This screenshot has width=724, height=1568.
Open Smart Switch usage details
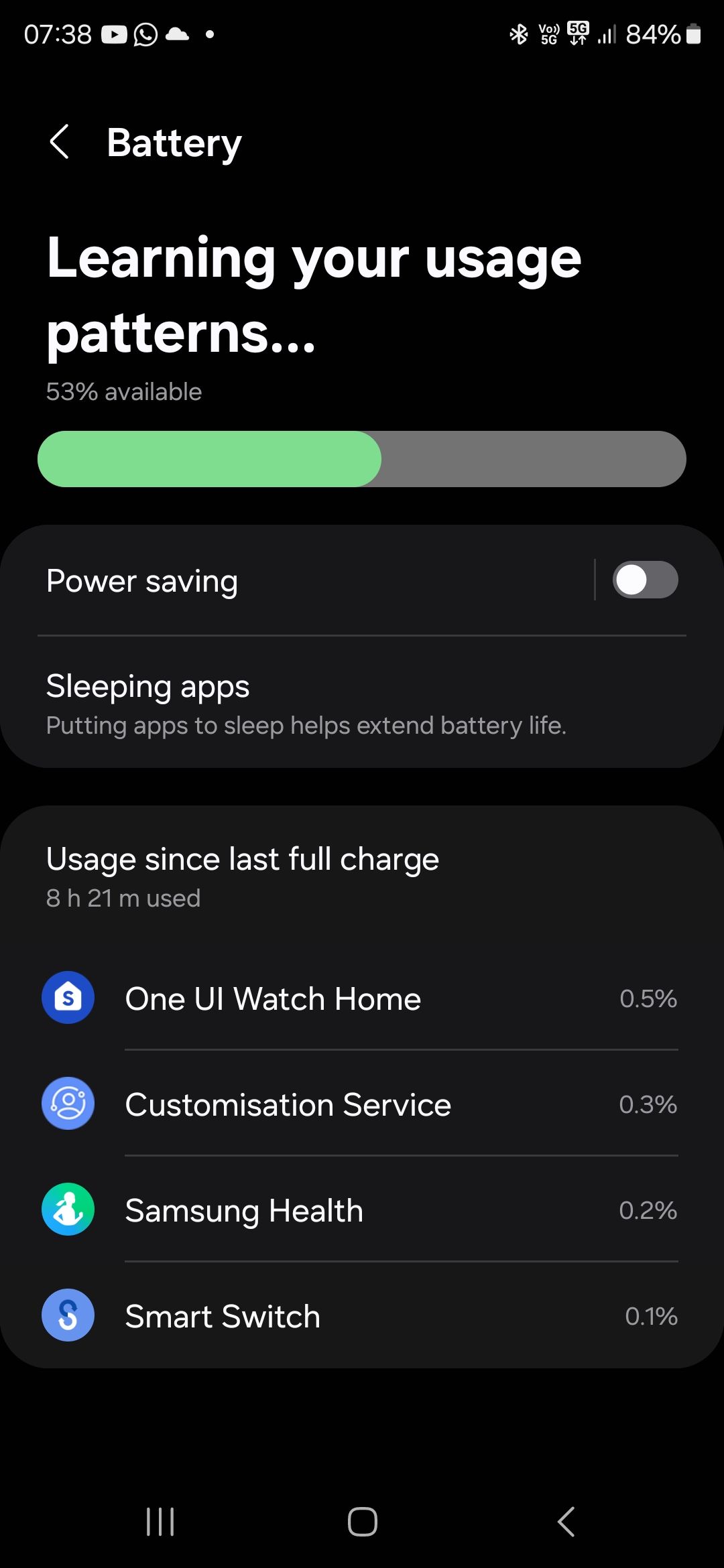point(222,1315)
